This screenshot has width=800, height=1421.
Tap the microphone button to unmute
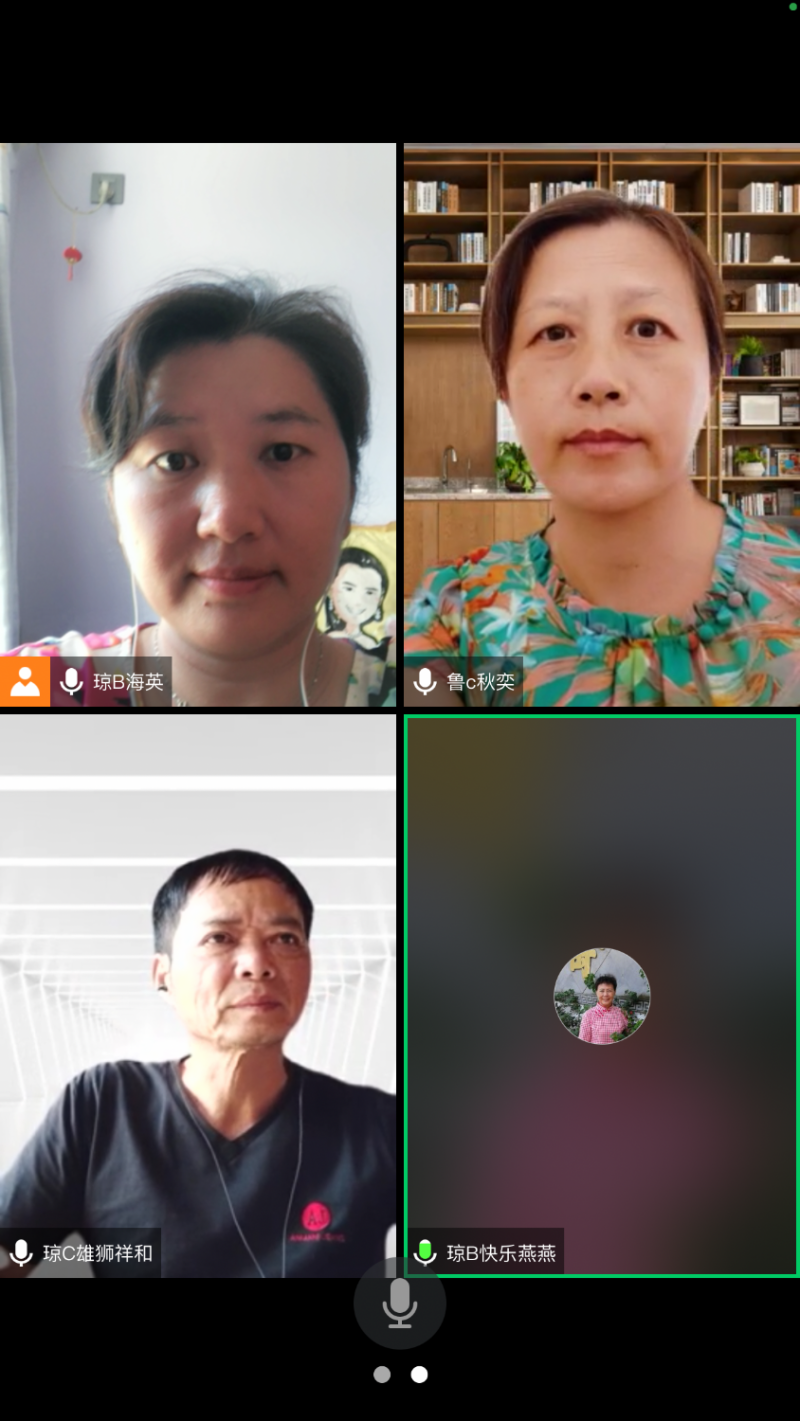[399, 1303]
